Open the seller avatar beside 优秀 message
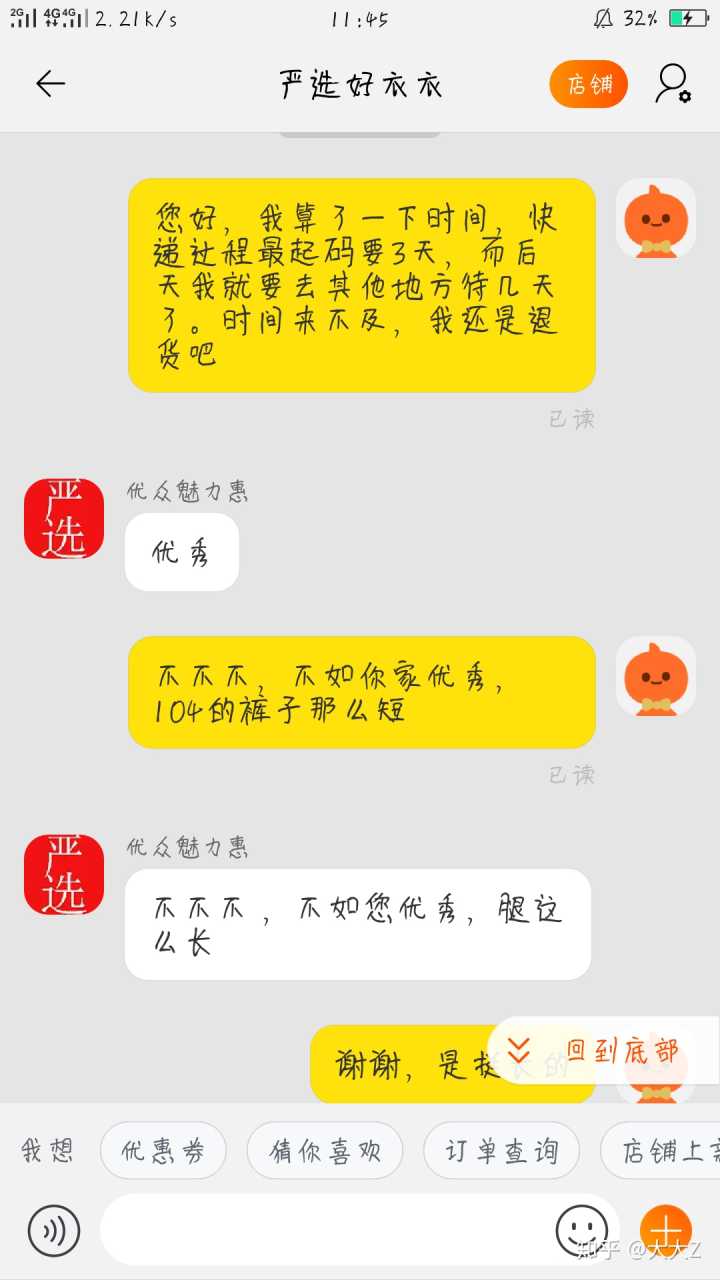 point(64,518)
